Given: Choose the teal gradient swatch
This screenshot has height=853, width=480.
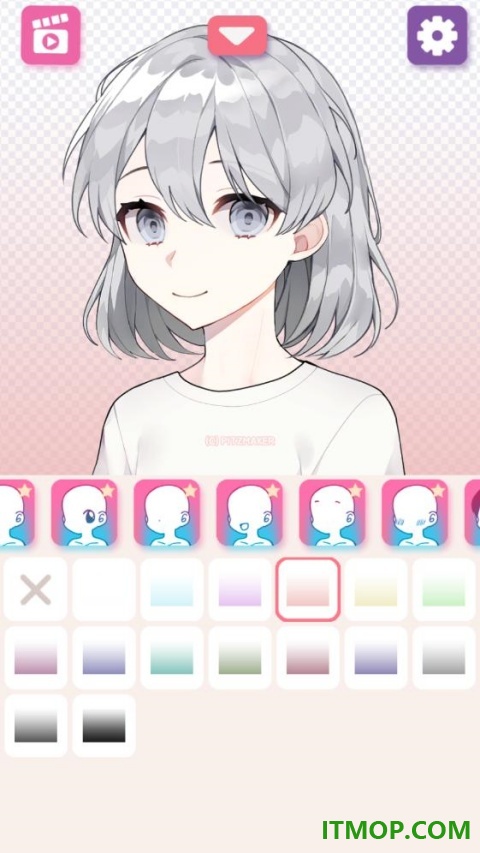Looking at the screenshot, I should tap(172, 658).
